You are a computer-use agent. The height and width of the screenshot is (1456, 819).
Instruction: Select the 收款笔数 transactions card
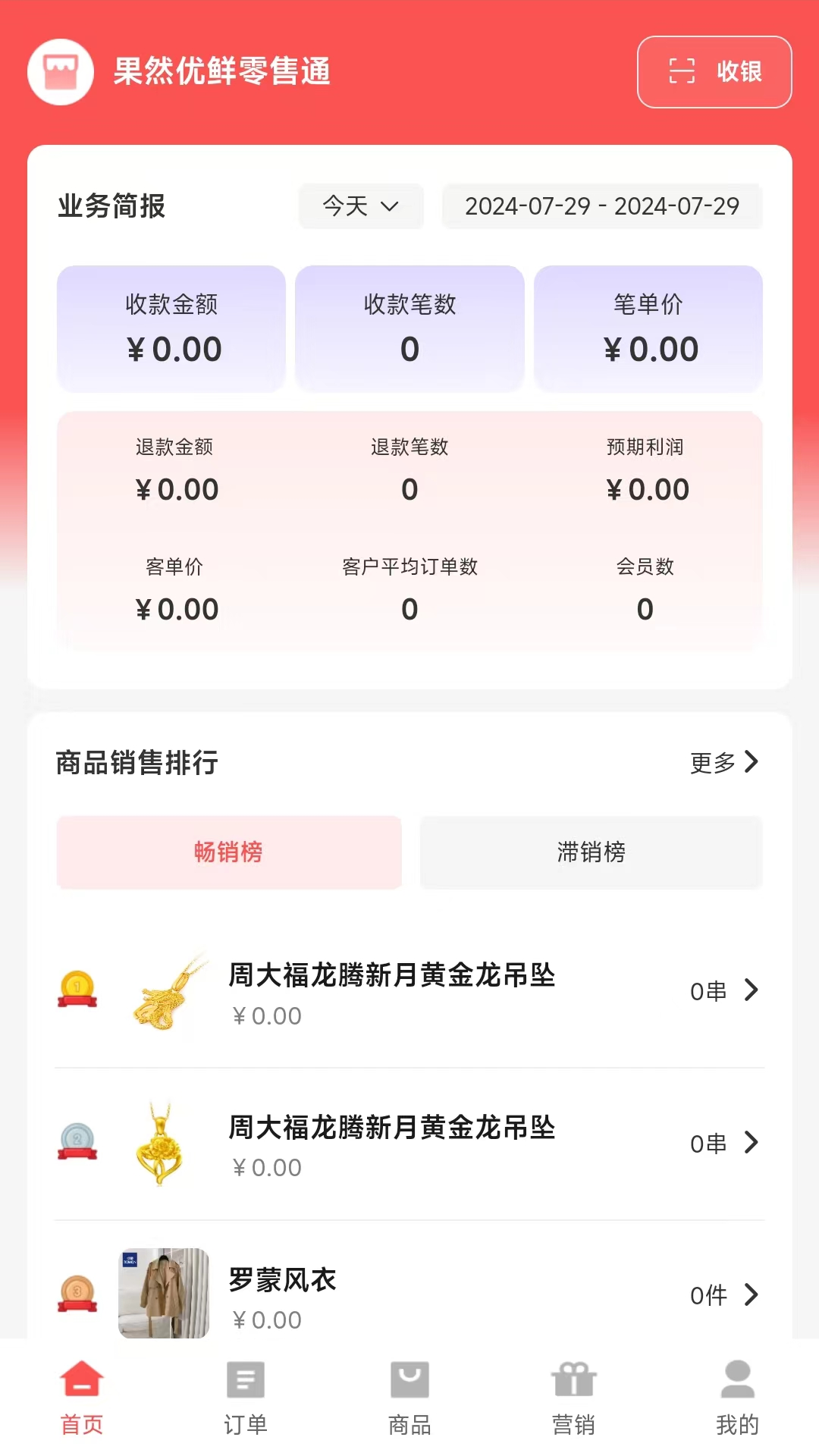(x=409, y=328)
